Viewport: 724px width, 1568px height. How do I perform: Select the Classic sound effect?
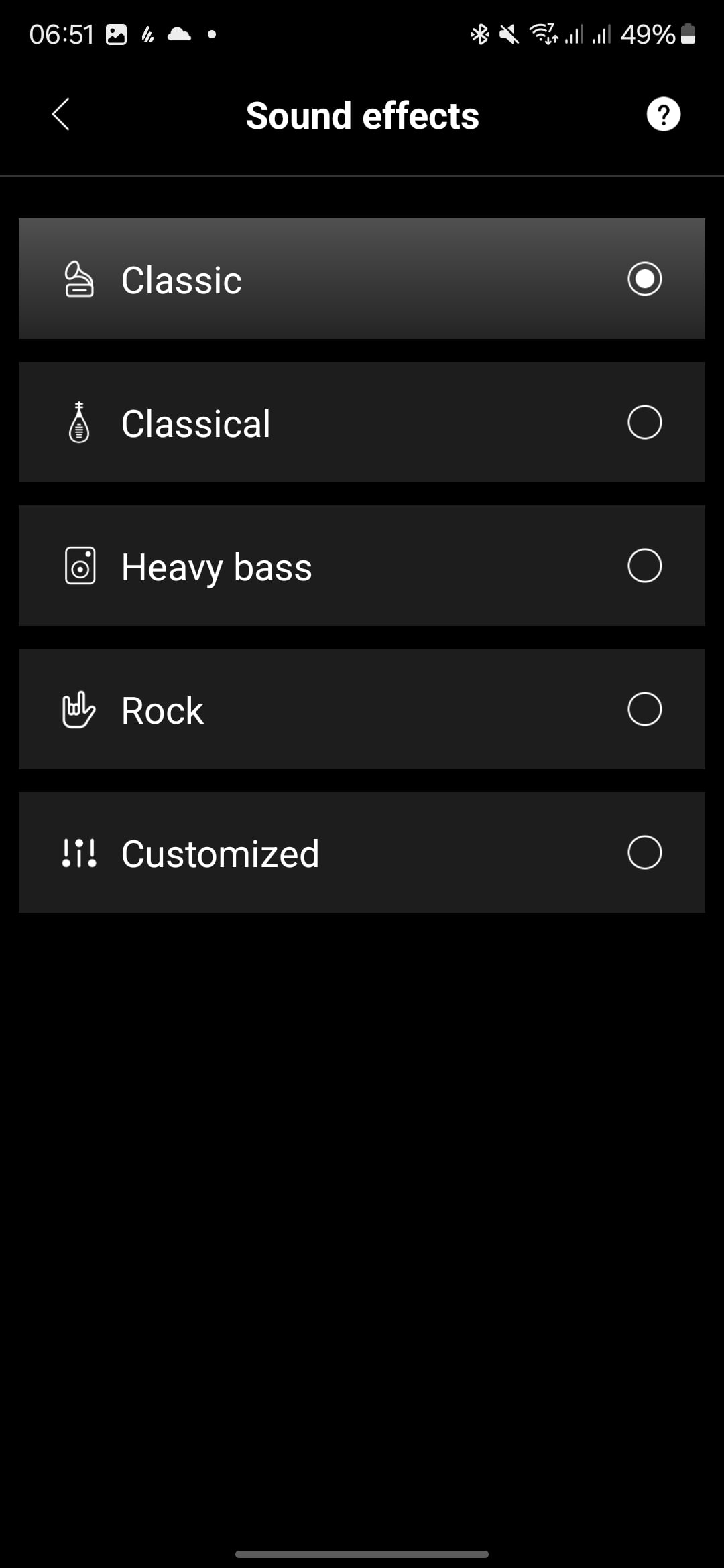362,279
